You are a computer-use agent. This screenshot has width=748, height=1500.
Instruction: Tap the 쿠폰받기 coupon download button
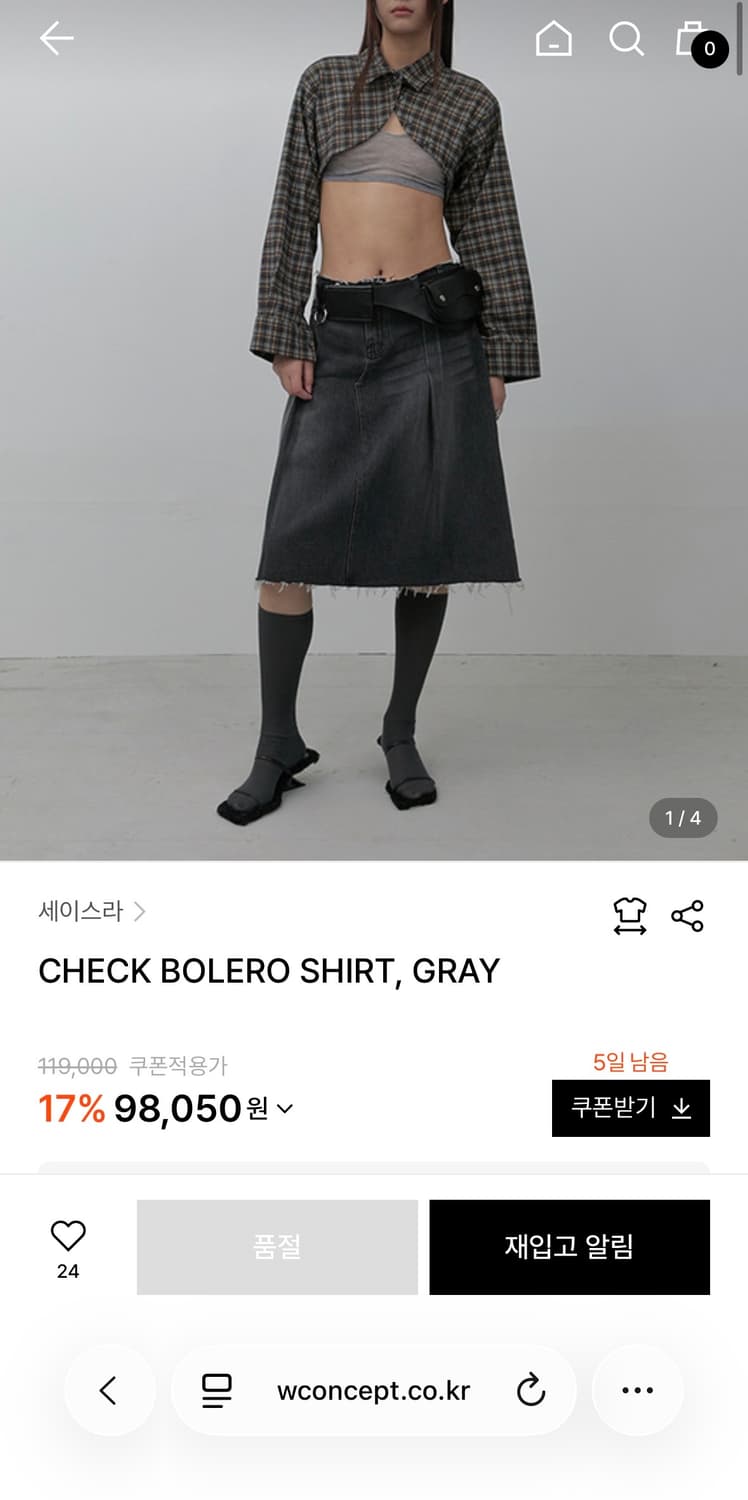630,1108
